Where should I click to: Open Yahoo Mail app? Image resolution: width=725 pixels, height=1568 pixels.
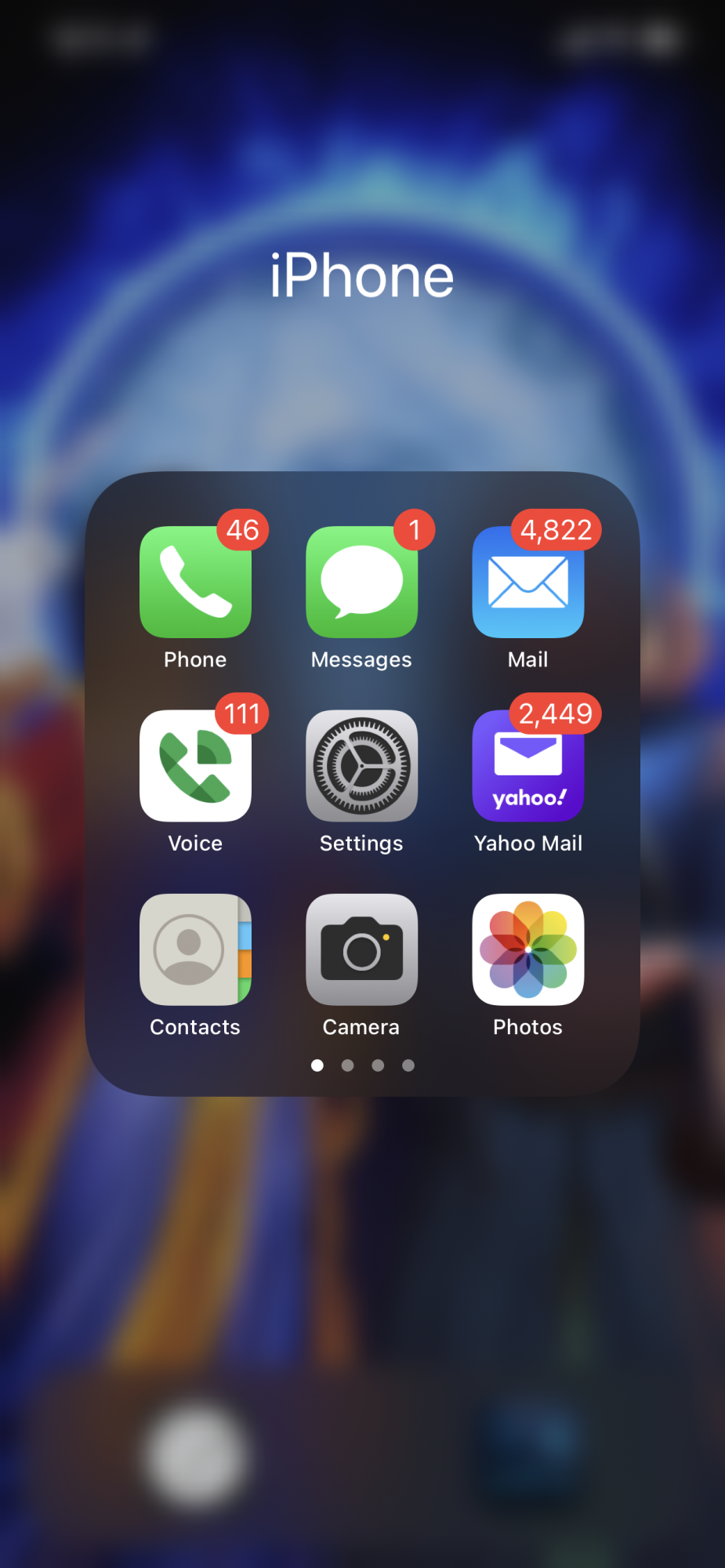tap(527, 766)
